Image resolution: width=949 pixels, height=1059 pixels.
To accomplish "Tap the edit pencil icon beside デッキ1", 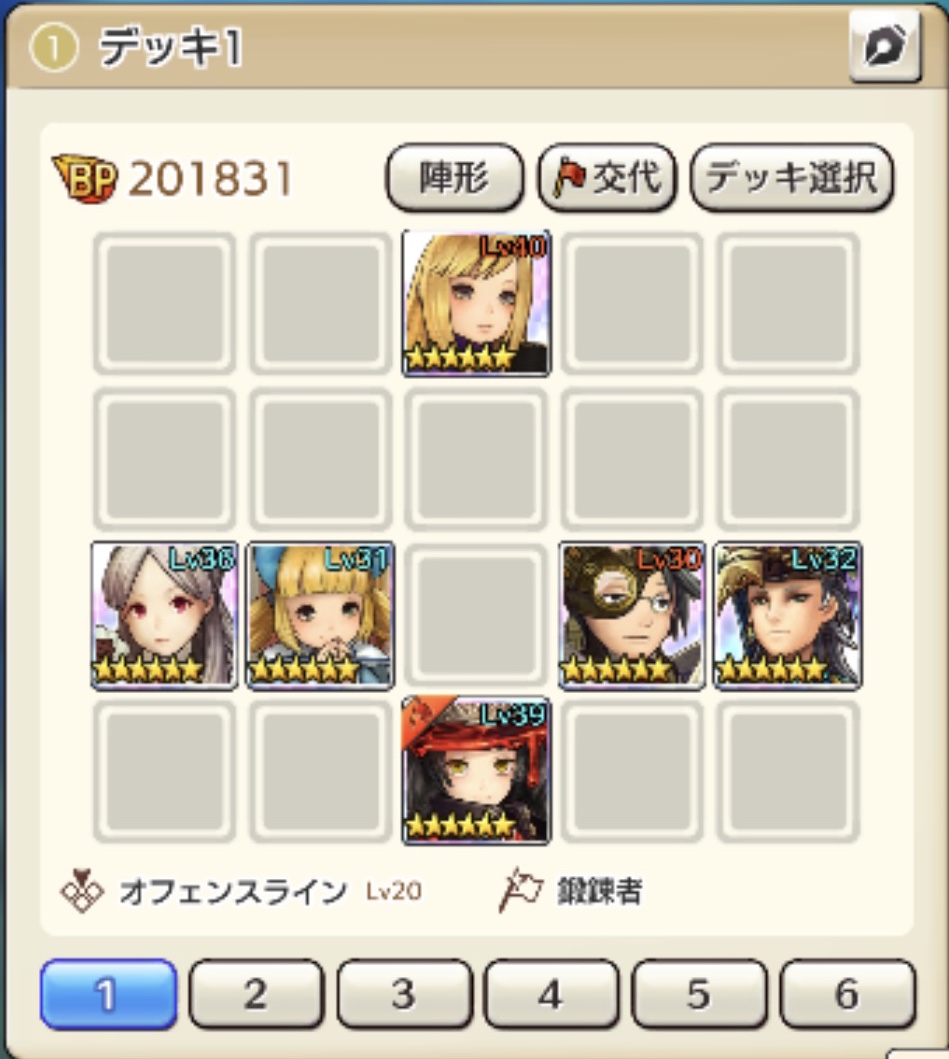I will pos(884,47).
